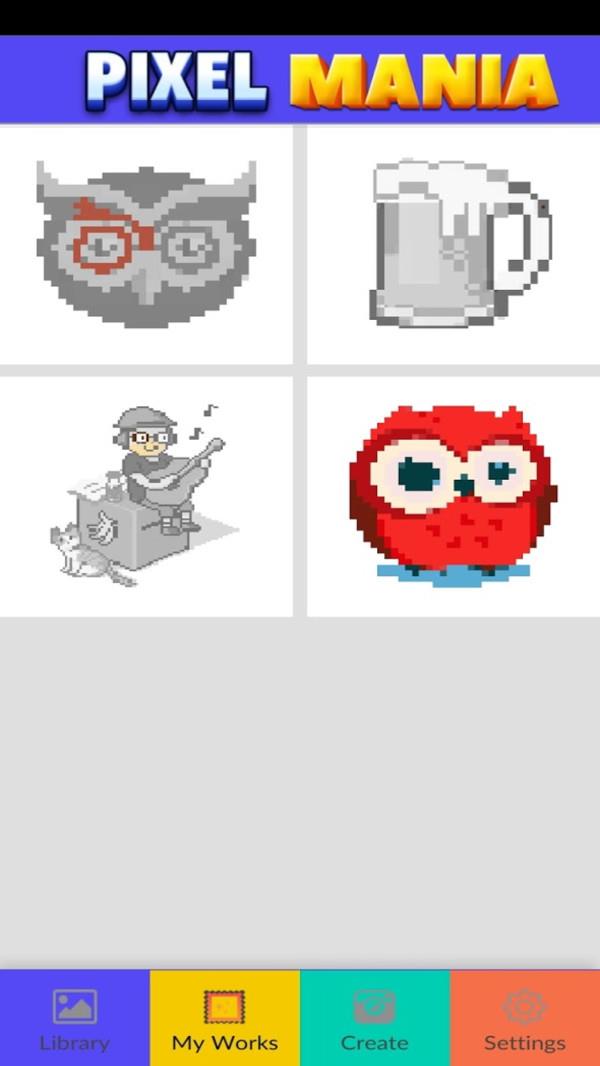Open the beer mug pixel artwork
Image resolution: width=600 pixels, height=1066 pixels.
[x=454, y=245]
